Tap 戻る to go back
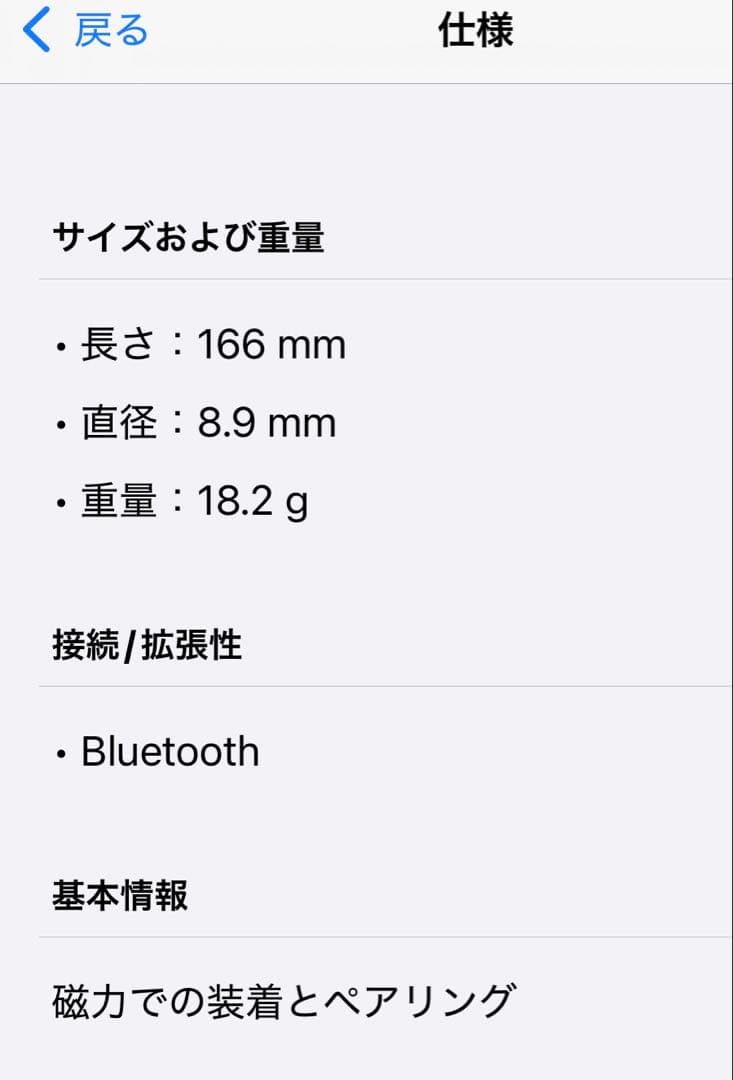The width and height of the screenshot is (733, 1080). [110, 30]
